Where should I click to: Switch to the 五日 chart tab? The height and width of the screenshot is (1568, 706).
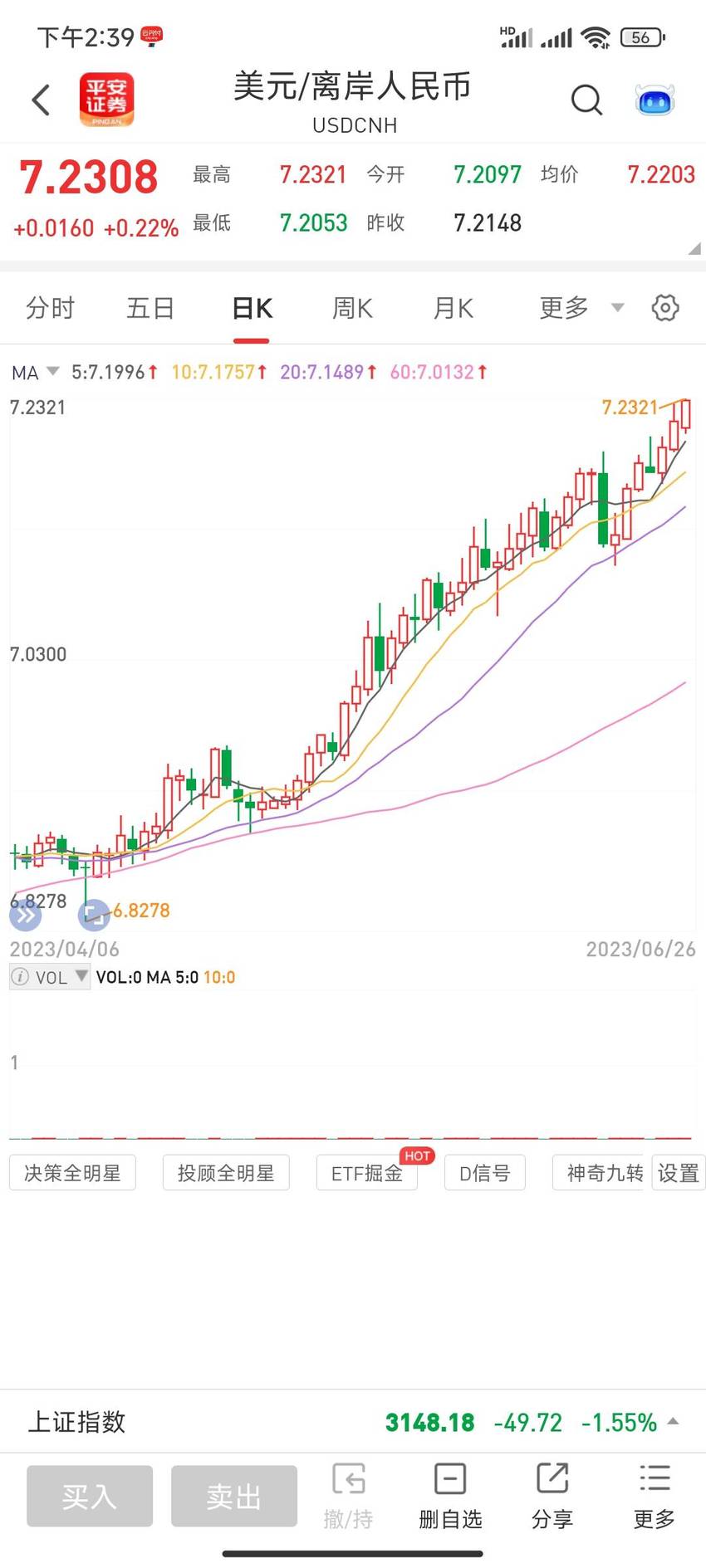tap(150, 308)
